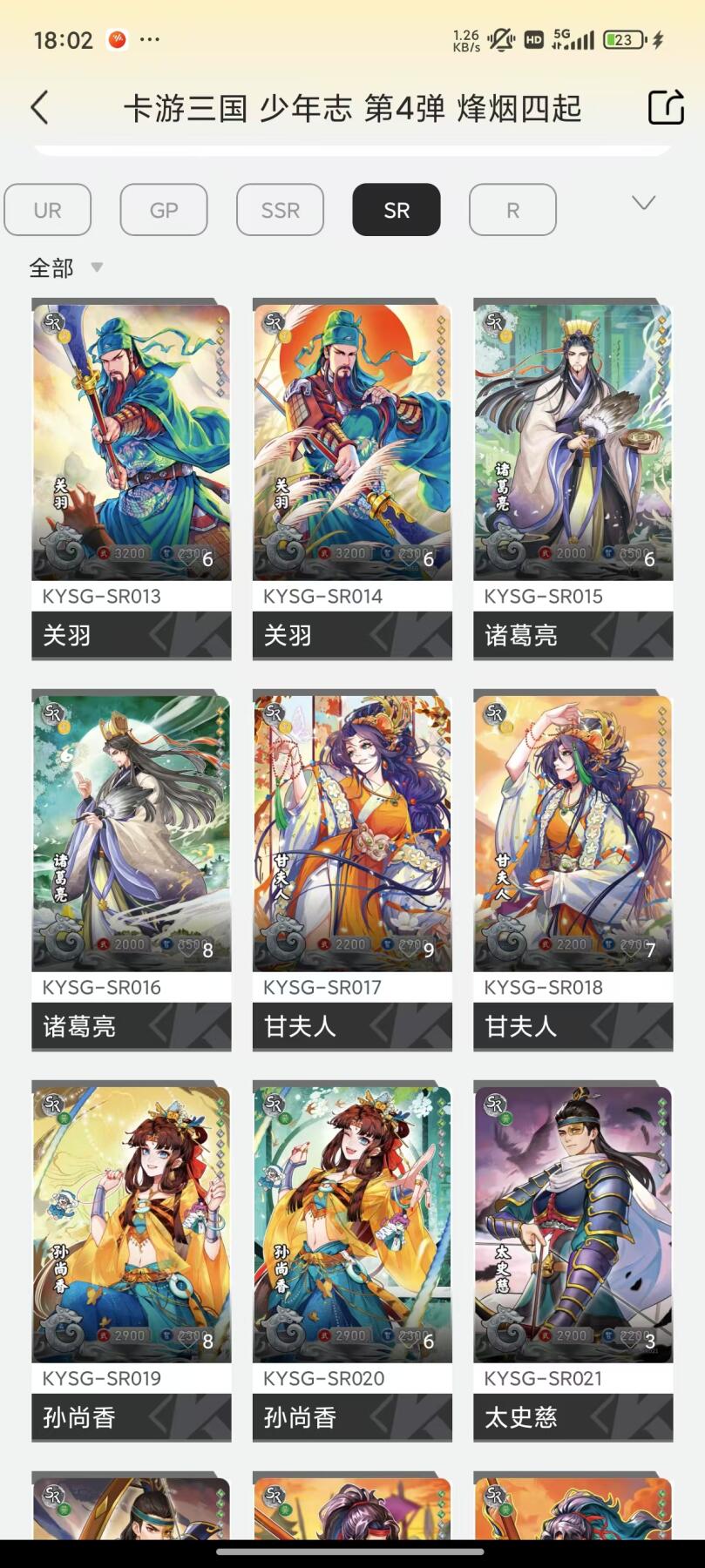The image size is (705, 1568).
Task: View card KYSG-SR020 孙尚香
Action: click(x=352, y=1223)
